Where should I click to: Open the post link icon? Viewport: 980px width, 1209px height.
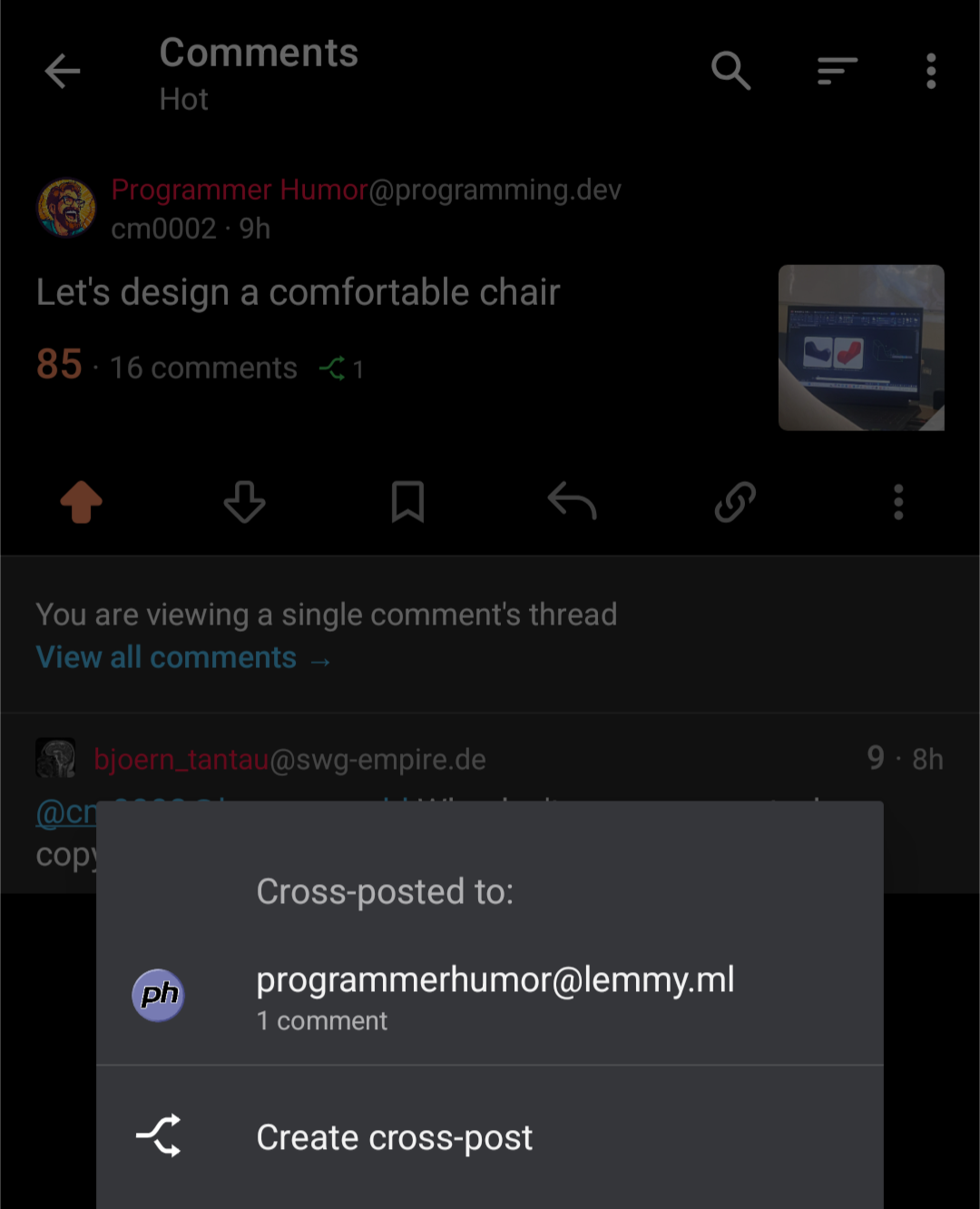click(x=735, y=502)
